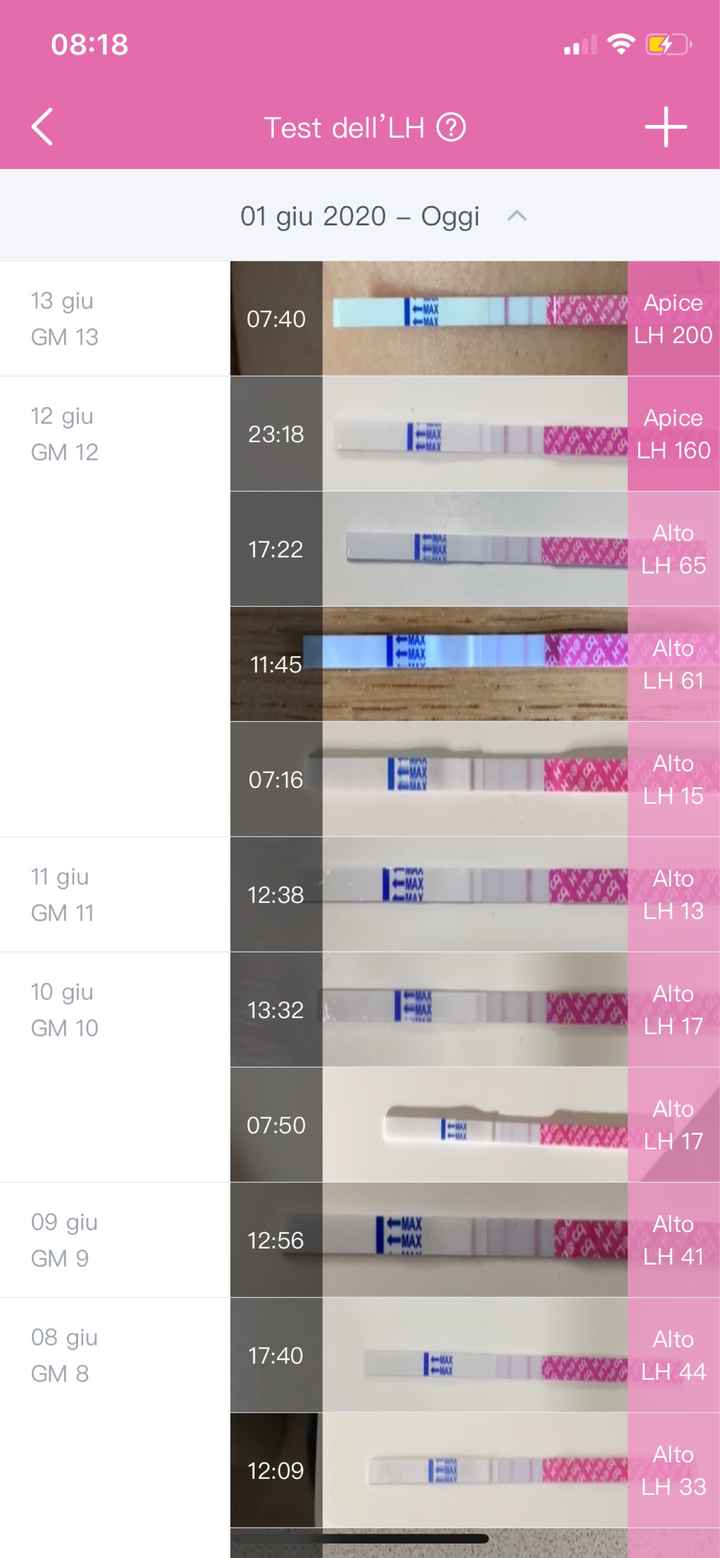Add a new LH test with plus
Viewport: 720px width, 1558px height.
pyautogui.click(x=665, y=128)
